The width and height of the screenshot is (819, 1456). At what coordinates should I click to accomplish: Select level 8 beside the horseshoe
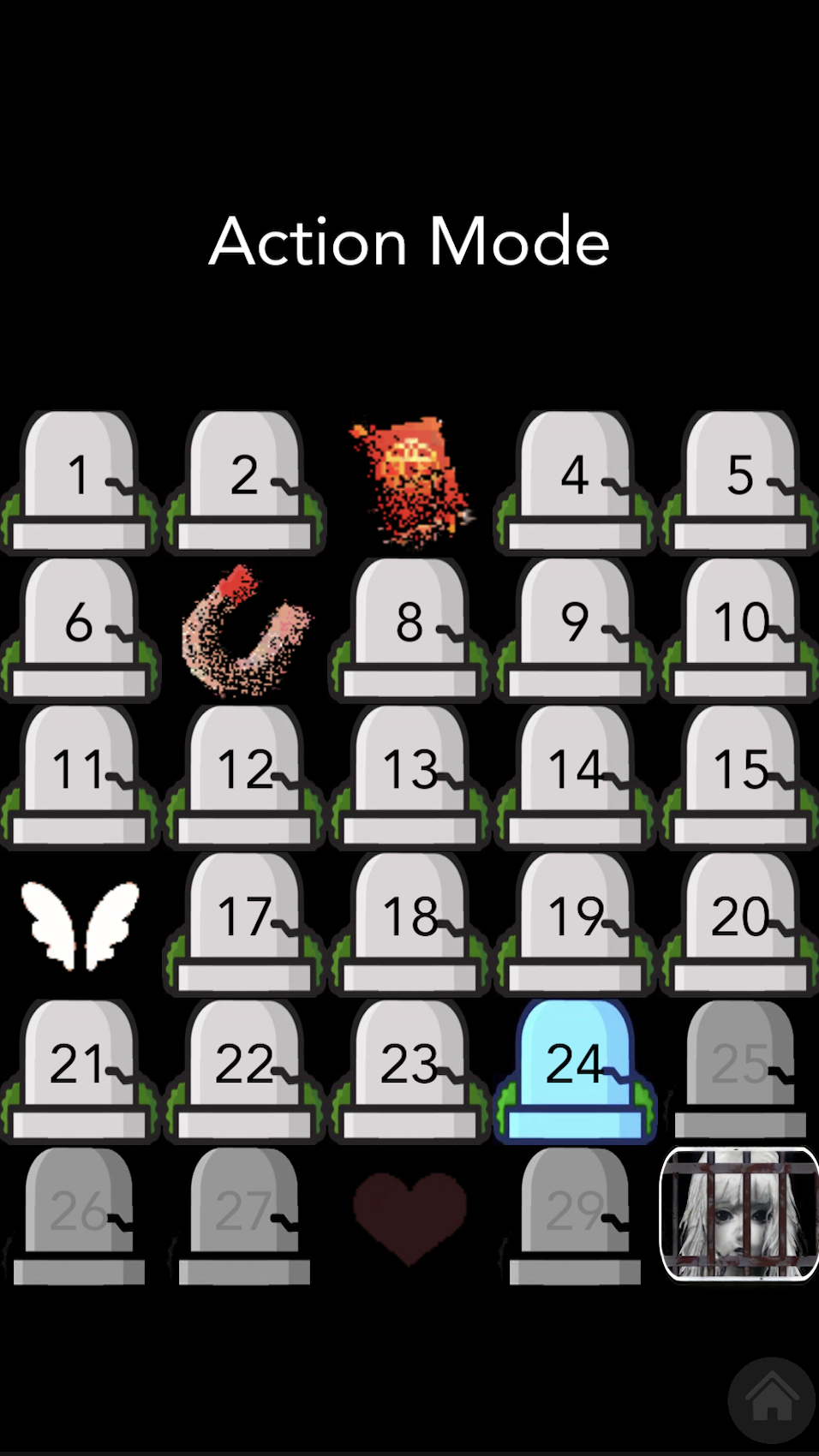click(409, 625)
